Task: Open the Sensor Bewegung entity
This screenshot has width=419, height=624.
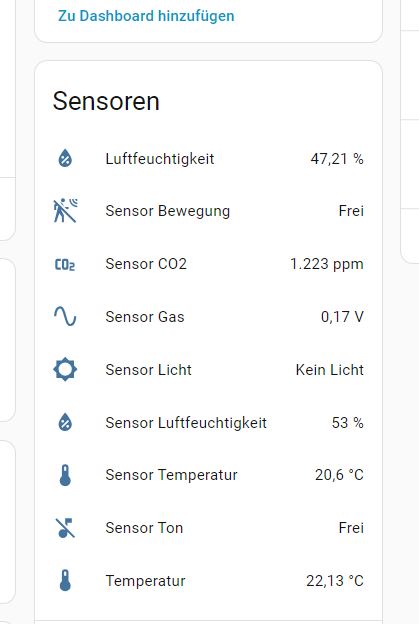Action: pos(209,211)
